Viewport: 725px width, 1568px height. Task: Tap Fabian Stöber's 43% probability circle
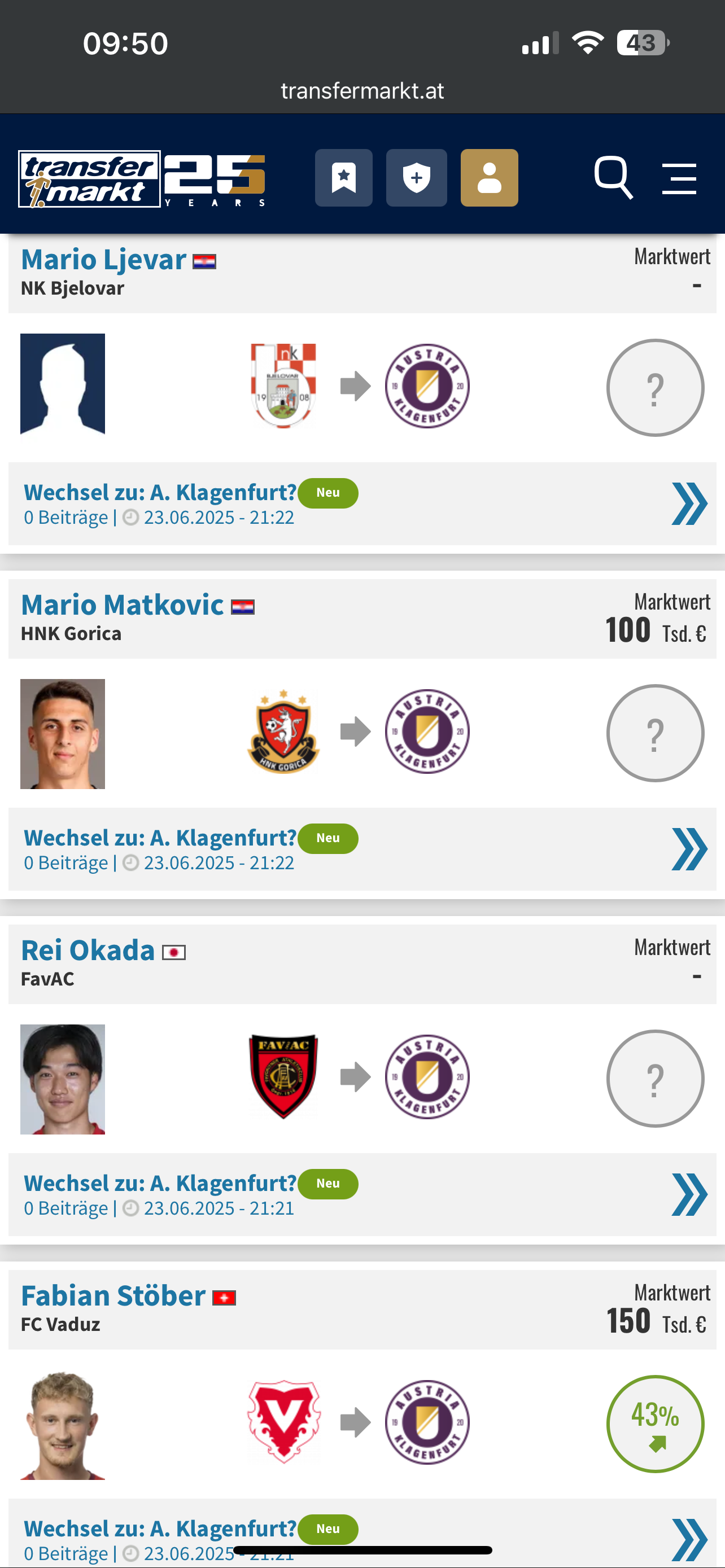(655, 1424)
